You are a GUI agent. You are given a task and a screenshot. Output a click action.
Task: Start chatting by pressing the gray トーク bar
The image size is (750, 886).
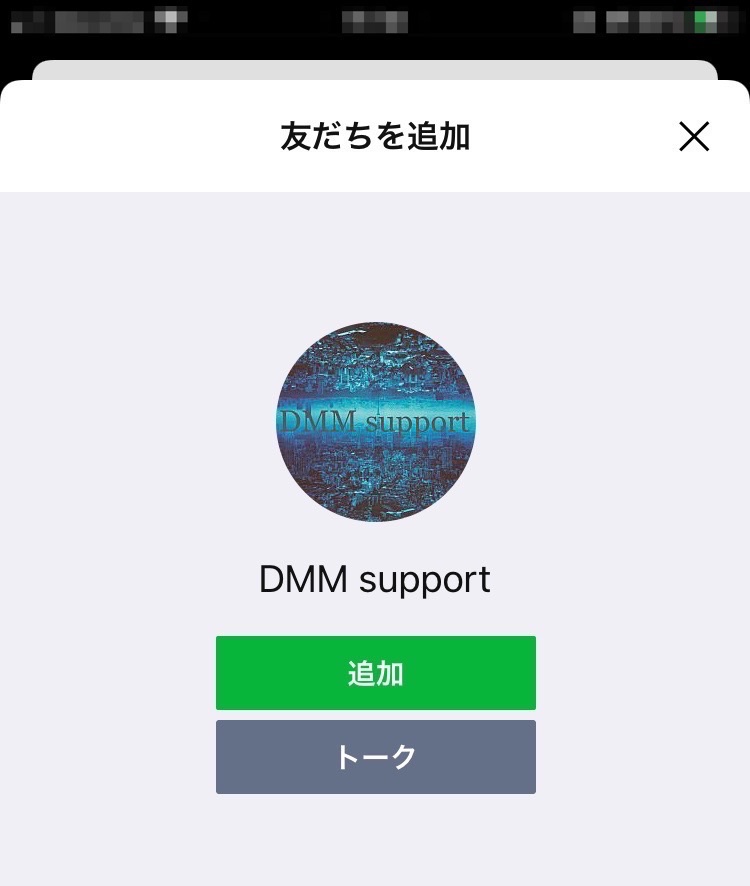point(375,757)
